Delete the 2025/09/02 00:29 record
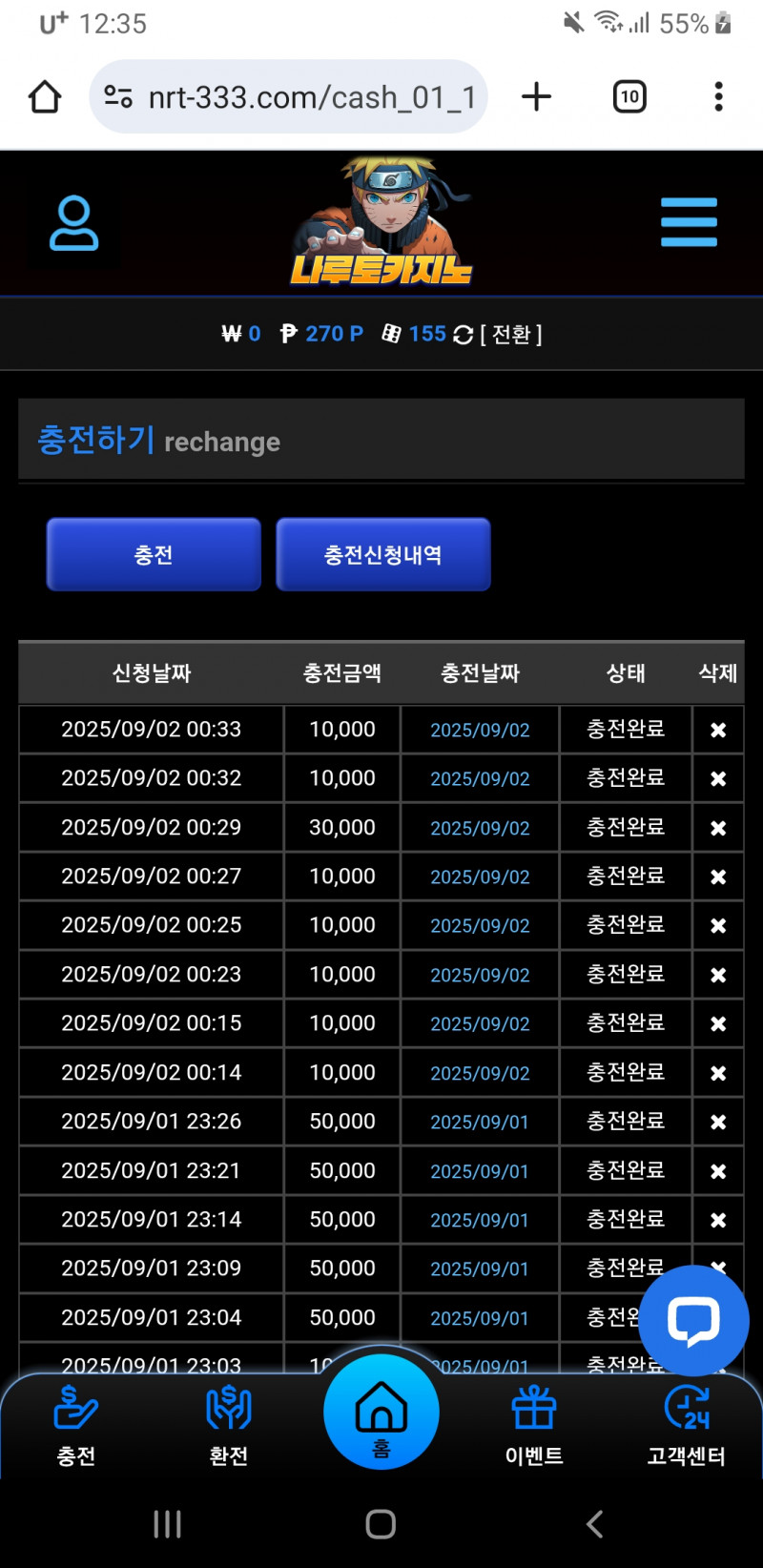 point(718,828)
